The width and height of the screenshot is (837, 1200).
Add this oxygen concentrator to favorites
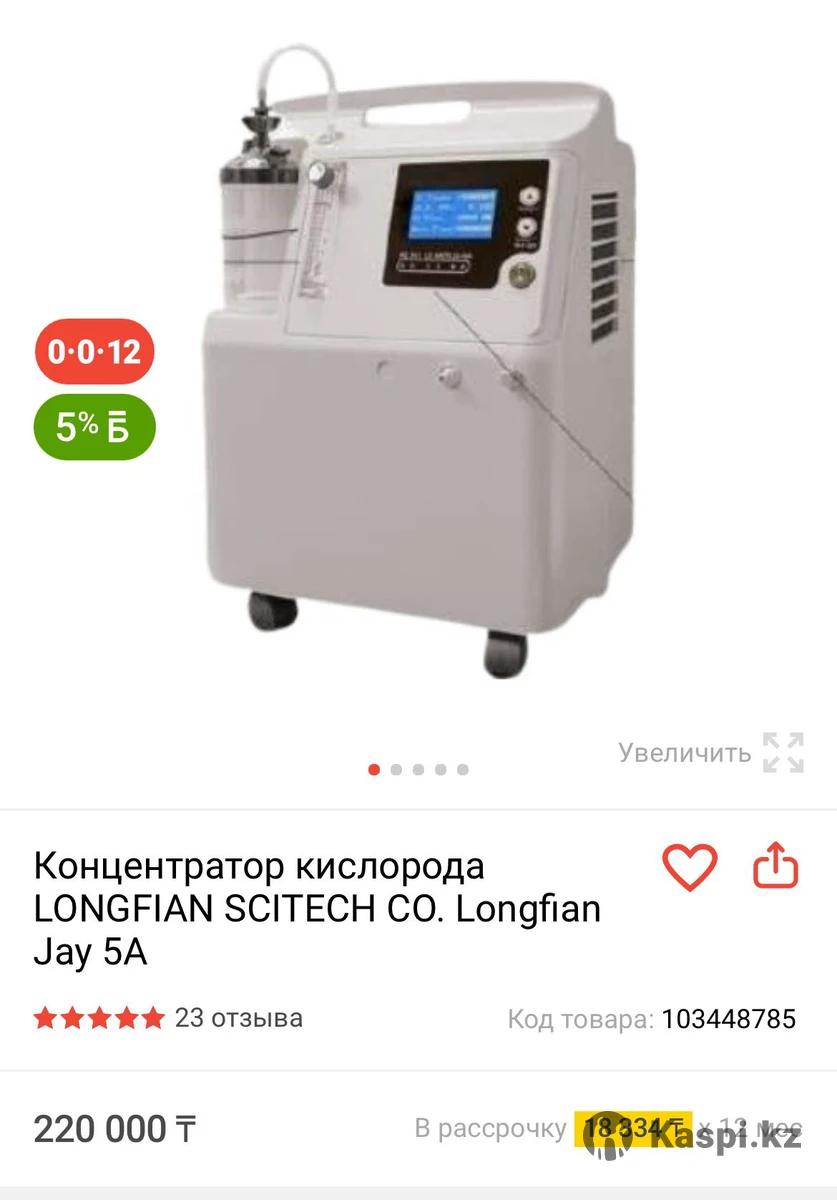click(690, 867)
